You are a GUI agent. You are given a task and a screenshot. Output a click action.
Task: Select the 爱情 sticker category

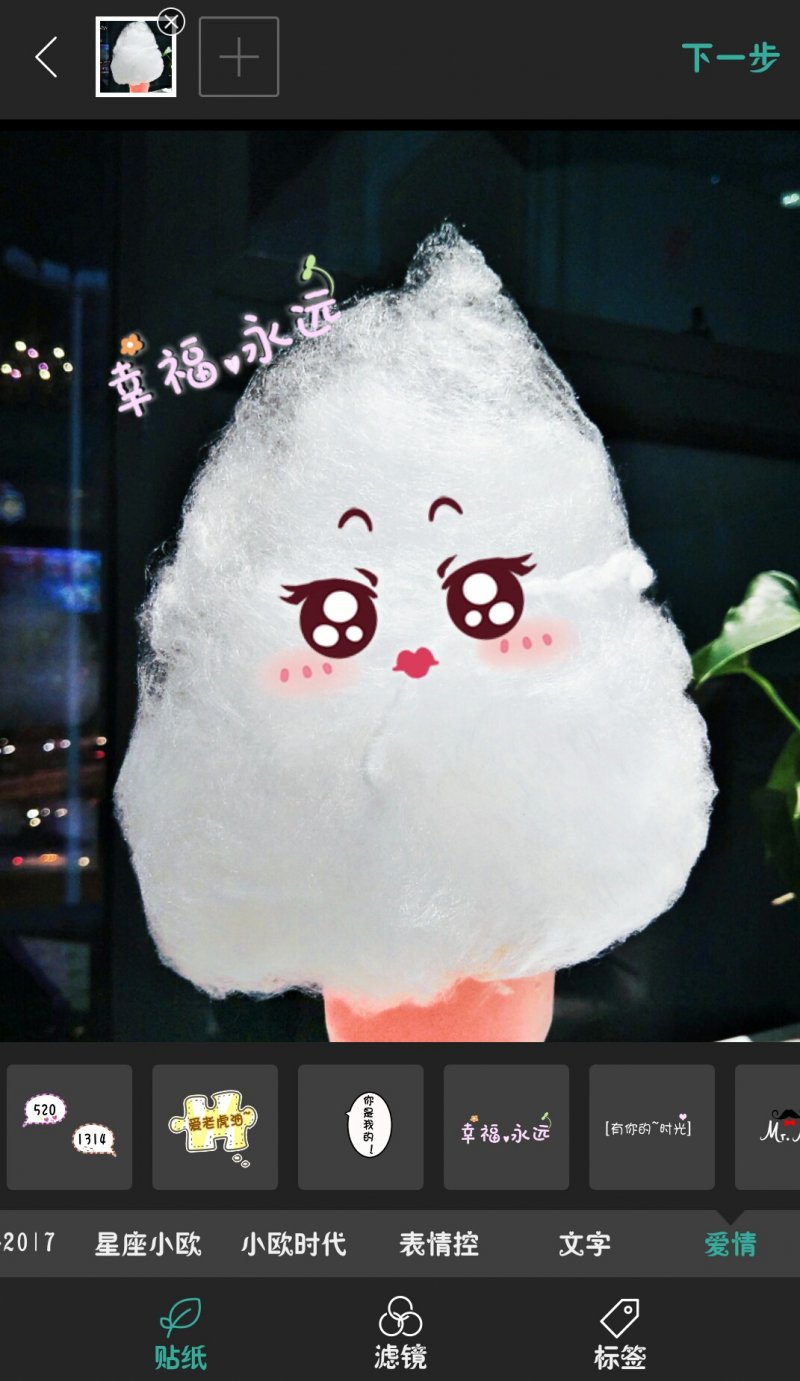coord(730,1244)
